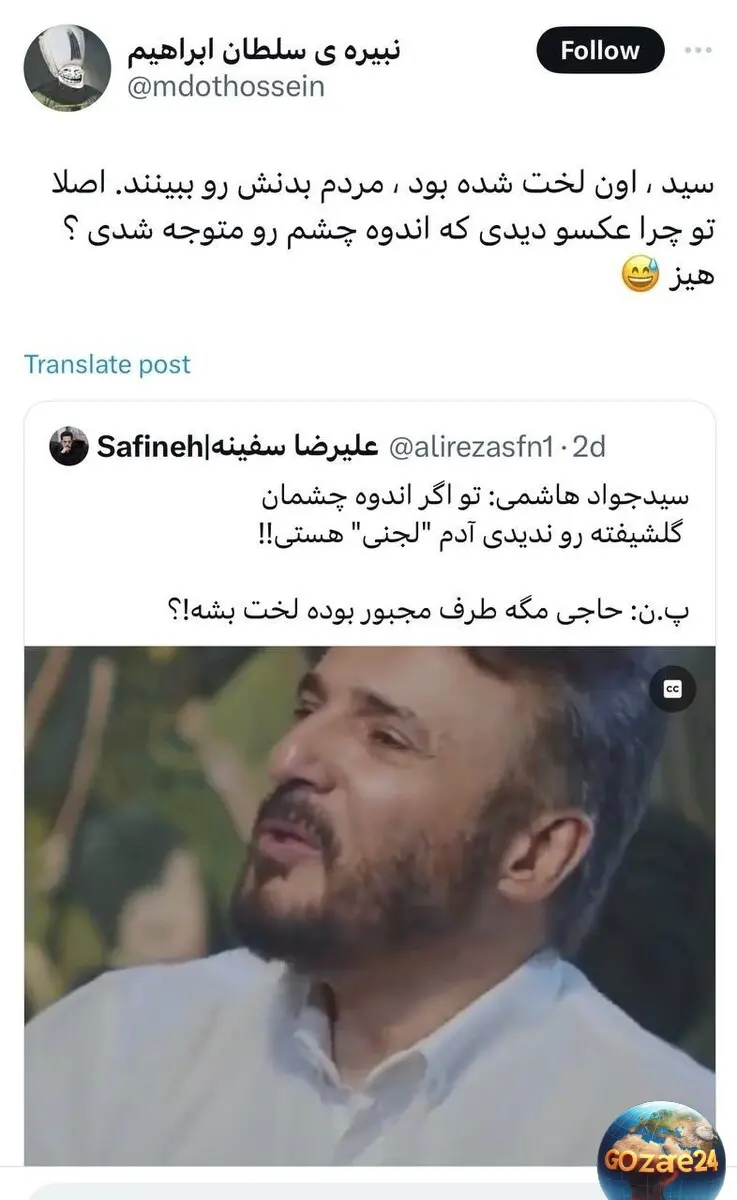The width and height of the screenshot is (737, 1200).
Task: Tap the Translate post link
Action: point(107,364)
